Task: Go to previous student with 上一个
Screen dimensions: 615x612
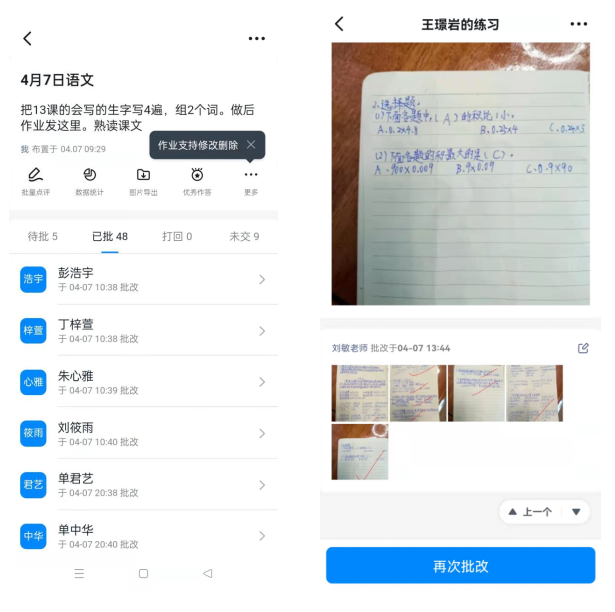Action: tap(531, 512)
